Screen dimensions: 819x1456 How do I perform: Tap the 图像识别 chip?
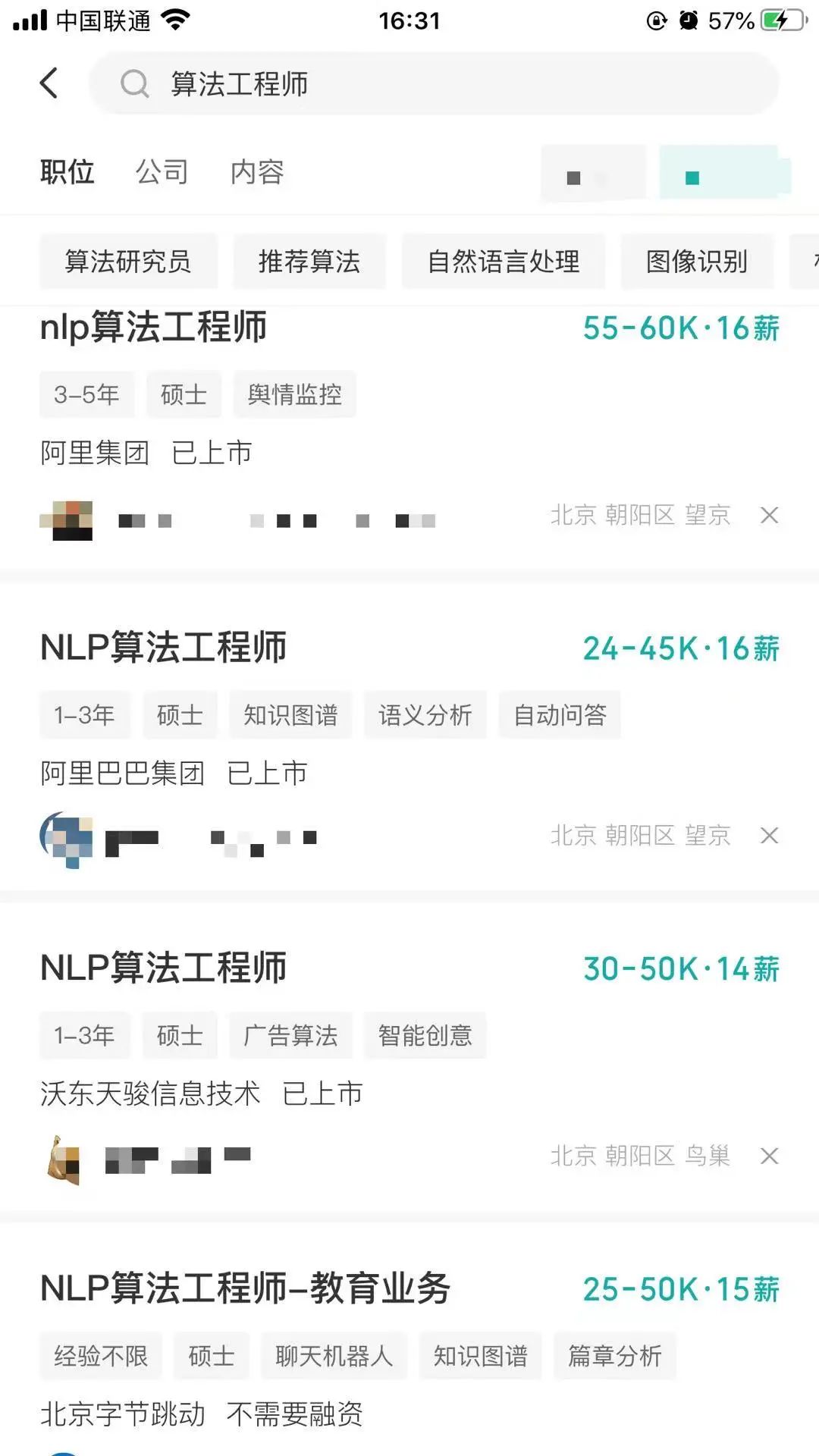[x=697, y=262]
